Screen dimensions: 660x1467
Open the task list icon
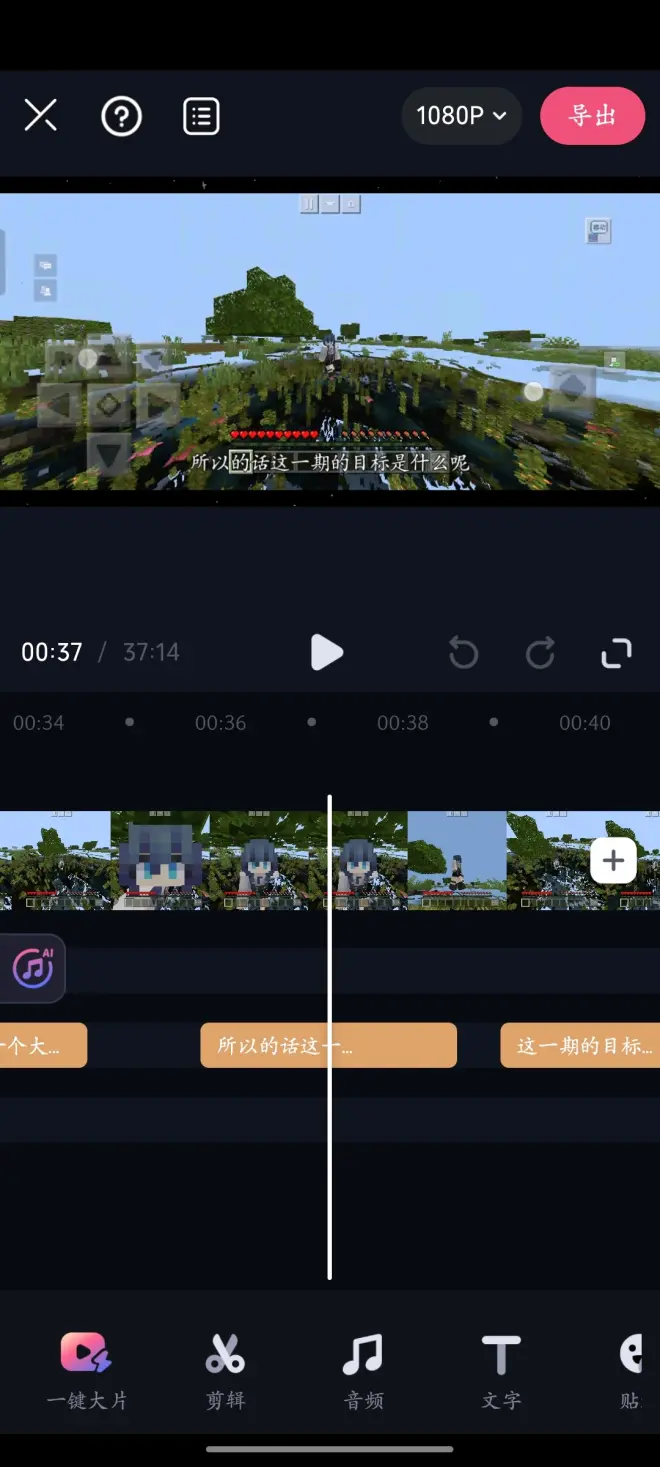[201, 117]
